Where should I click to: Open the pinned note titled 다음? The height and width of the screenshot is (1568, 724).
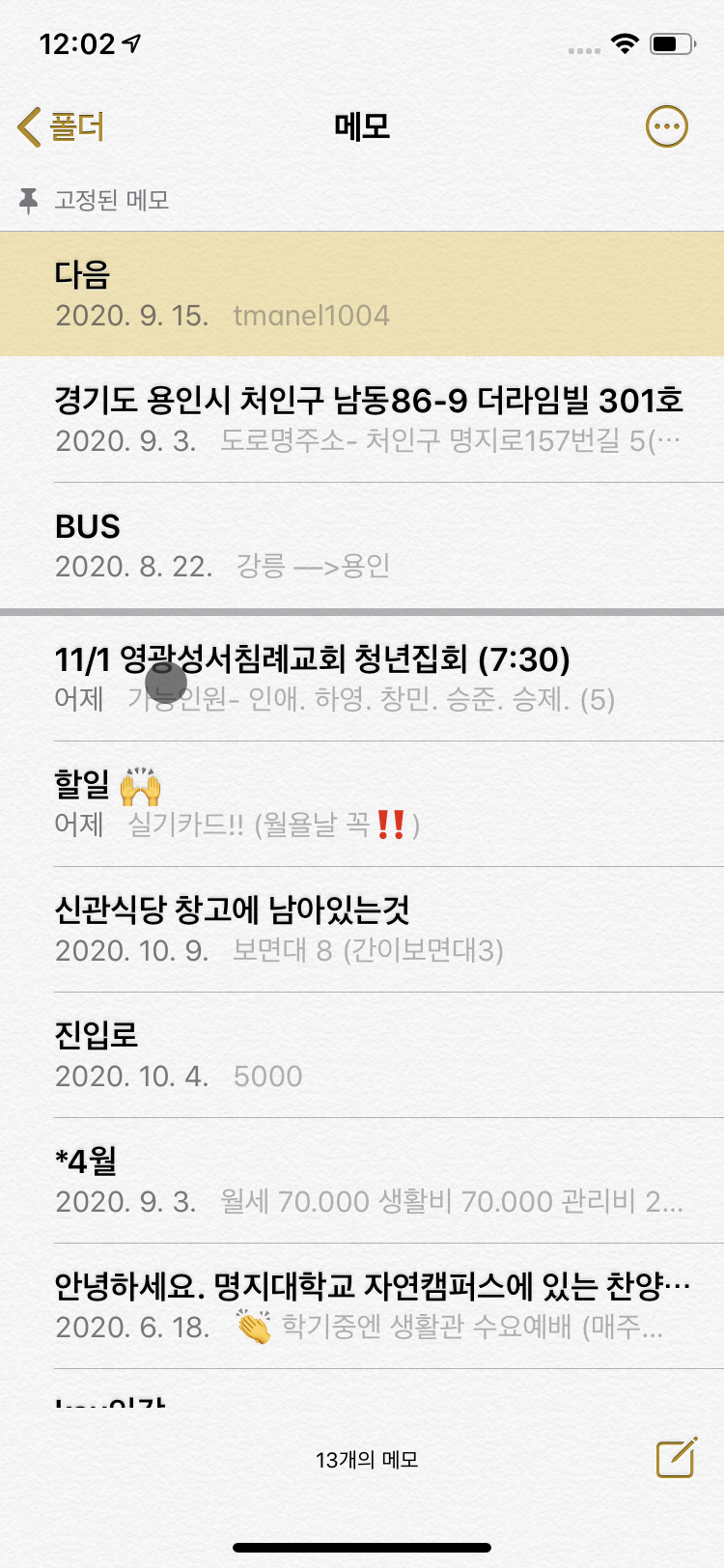point(362,294)
